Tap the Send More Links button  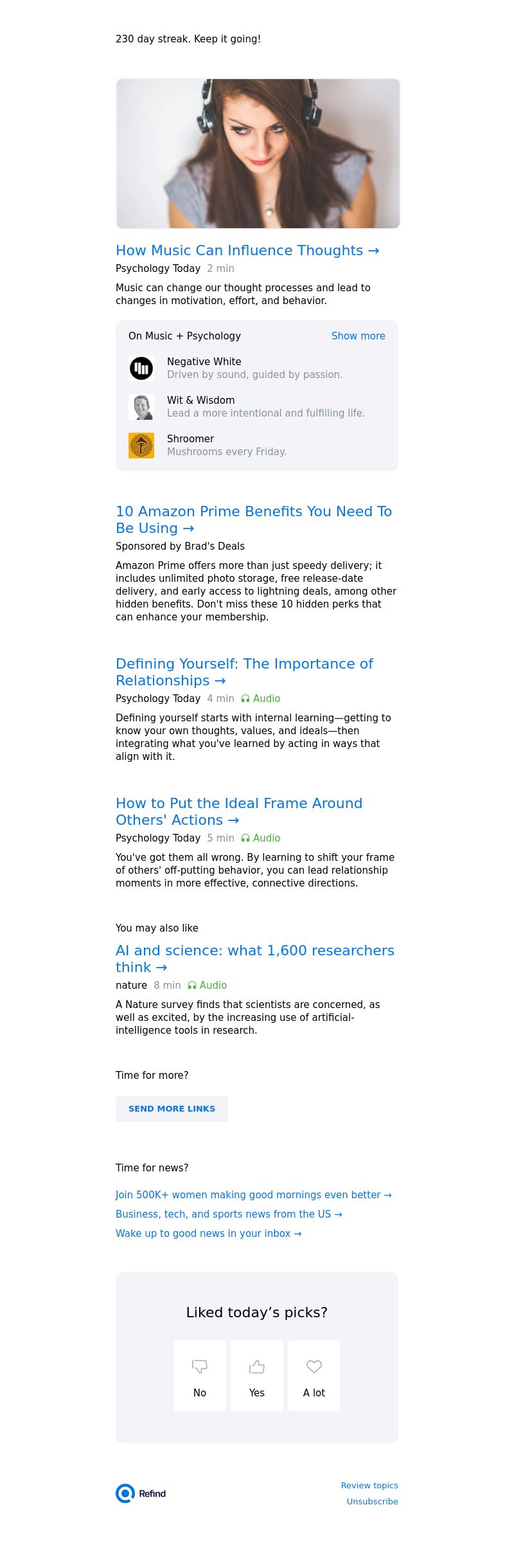pyautogui.click(x=172, y=1109)
